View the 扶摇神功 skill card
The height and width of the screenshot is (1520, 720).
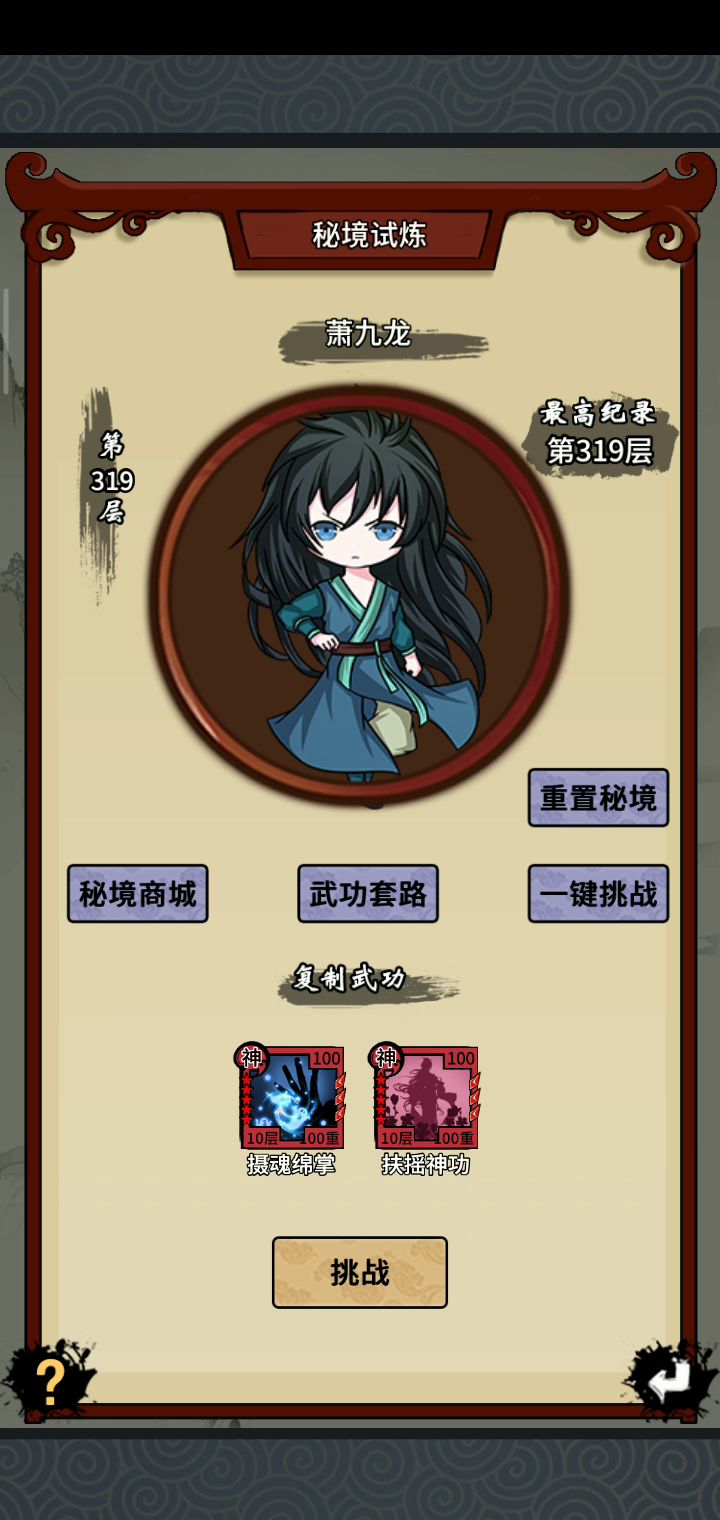pos(426,1098)
